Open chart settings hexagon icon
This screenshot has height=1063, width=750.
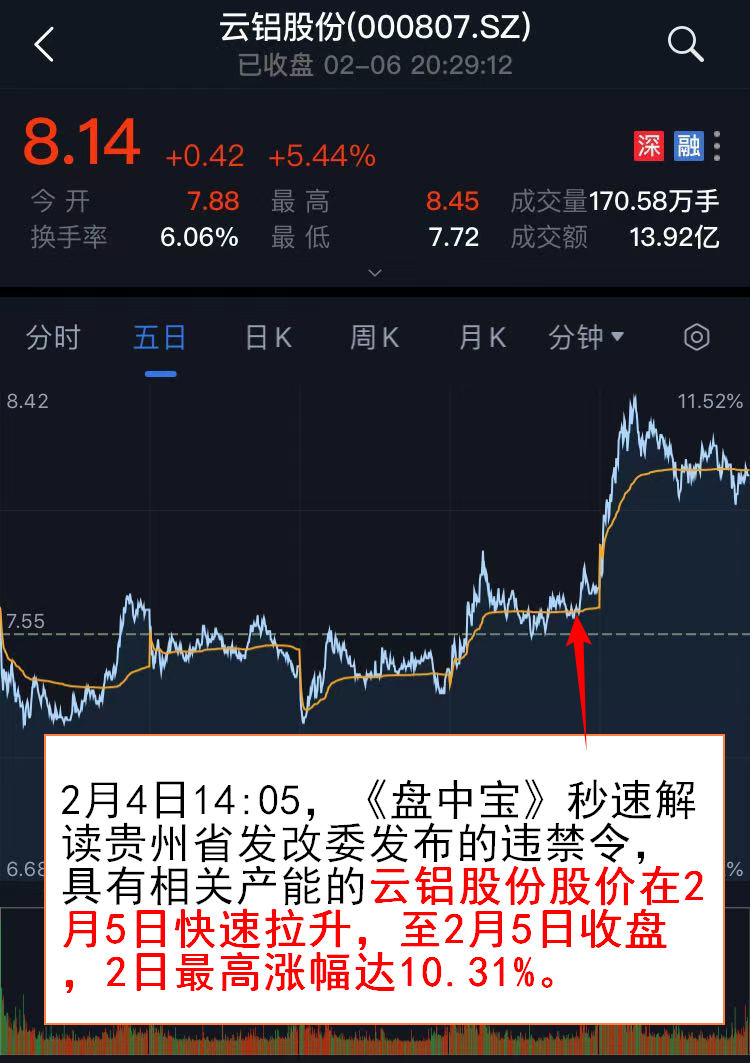point(696,338)
